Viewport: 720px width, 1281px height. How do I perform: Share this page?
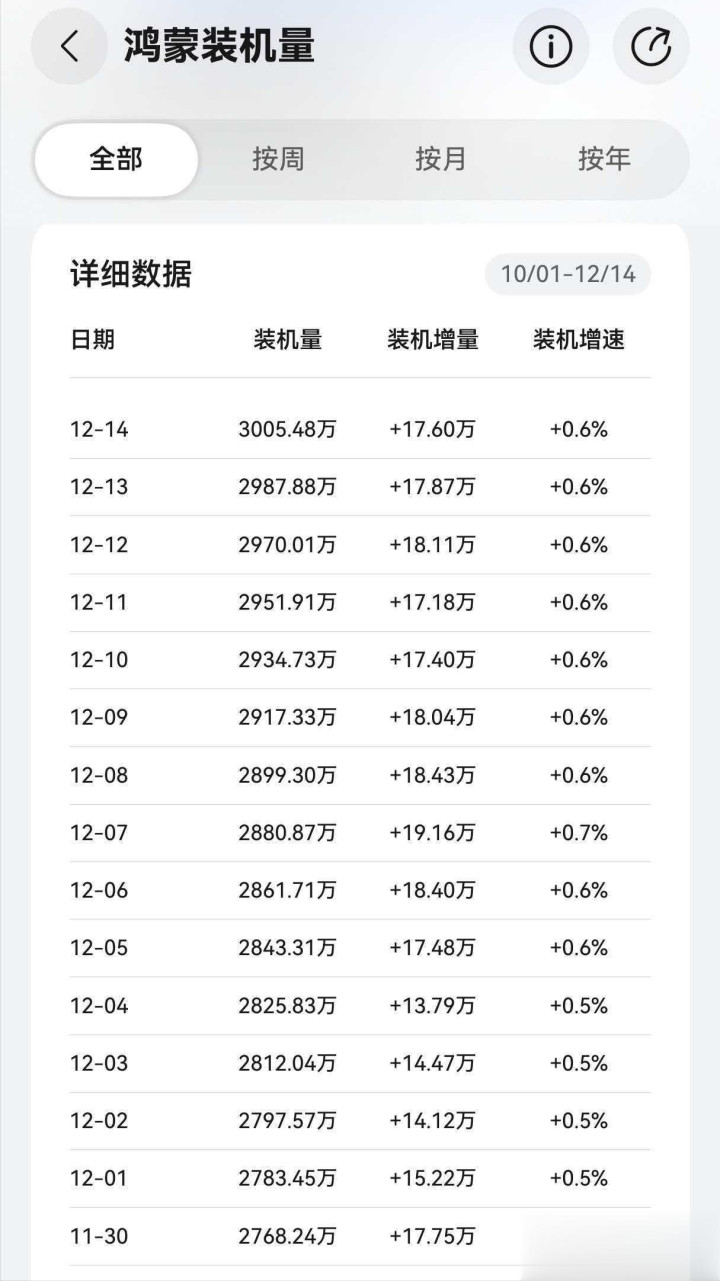[651, 46]
